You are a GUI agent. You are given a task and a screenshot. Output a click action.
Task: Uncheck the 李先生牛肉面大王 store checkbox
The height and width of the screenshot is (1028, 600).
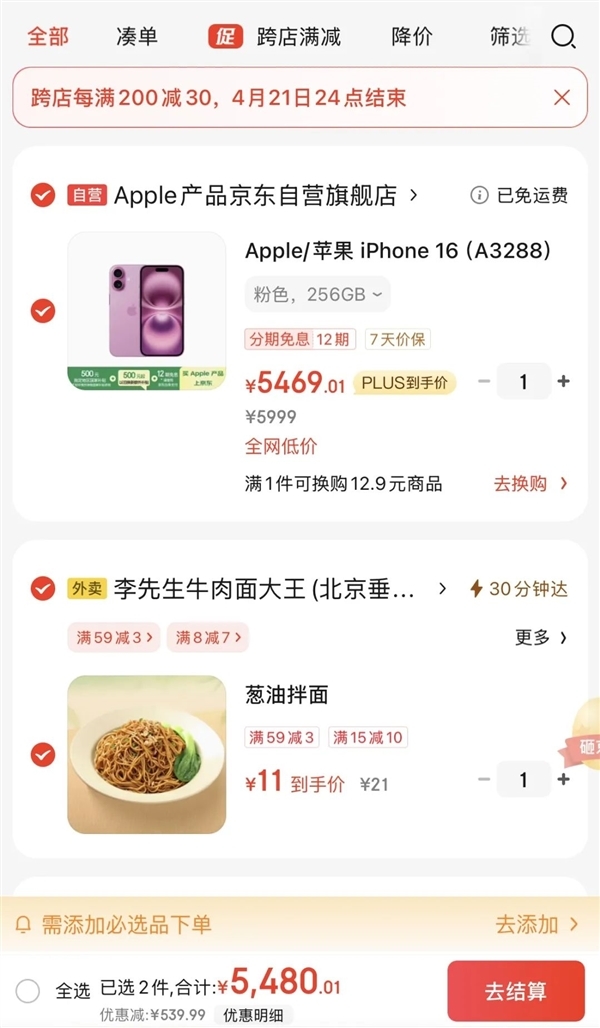(x=42, y=588)
